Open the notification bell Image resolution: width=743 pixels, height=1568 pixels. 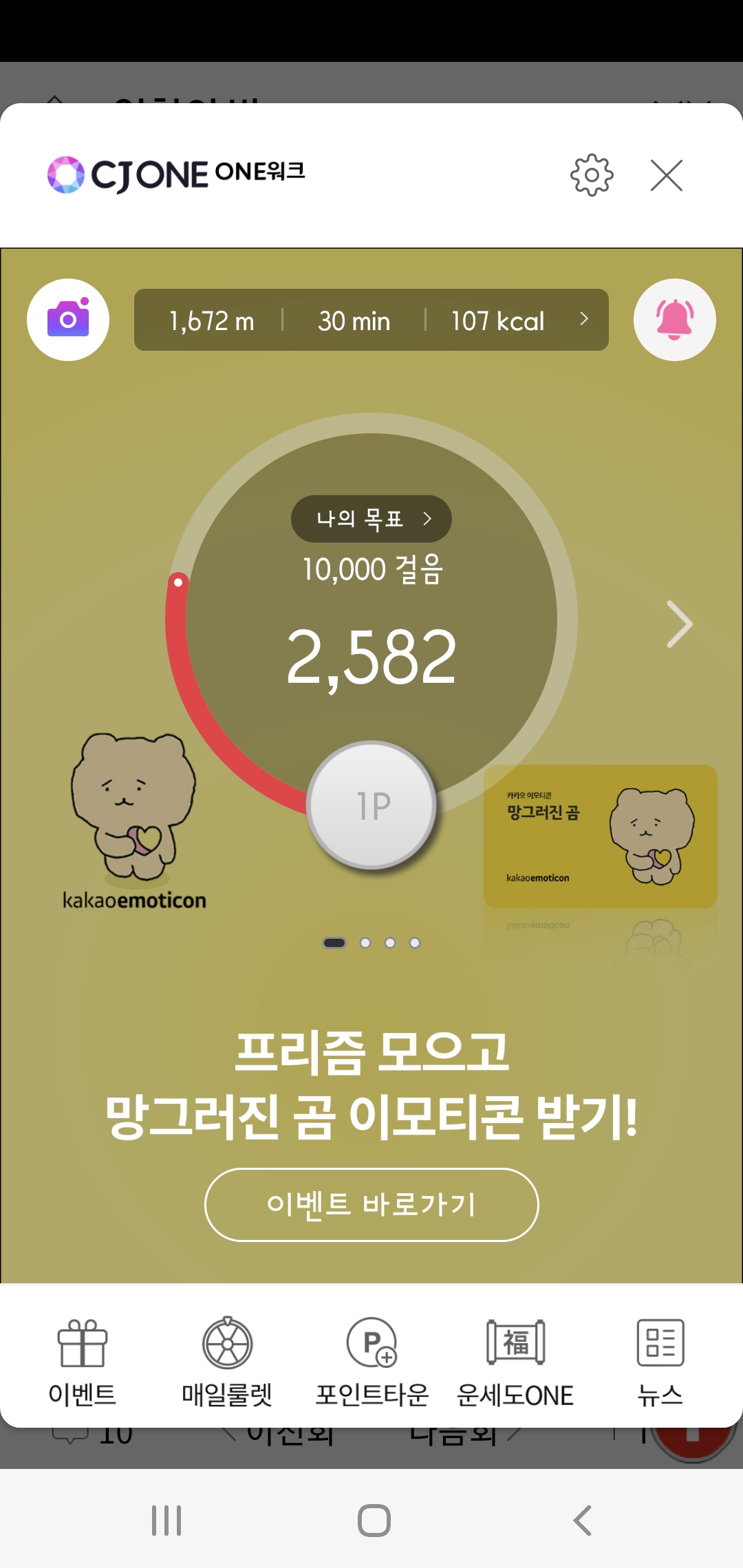674,320
